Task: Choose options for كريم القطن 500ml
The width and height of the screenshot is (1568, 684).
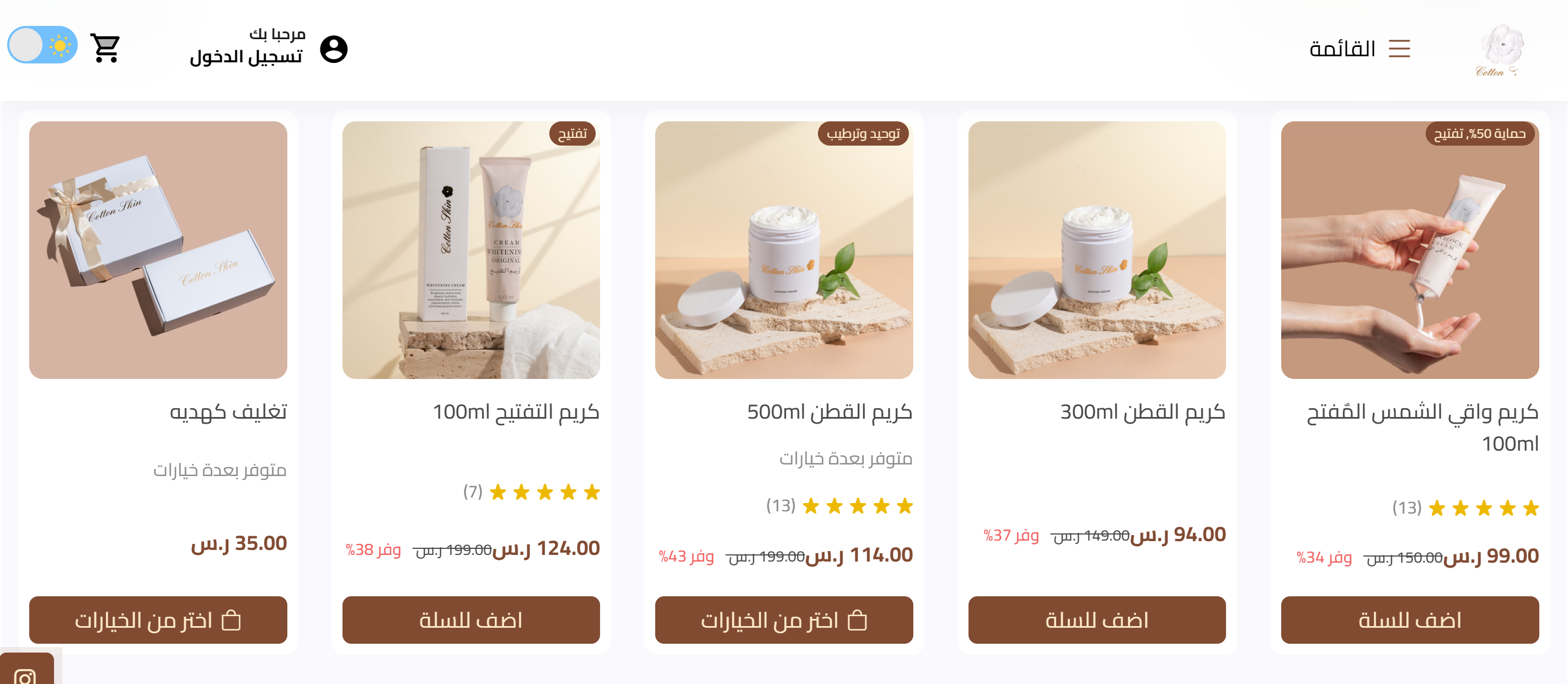Action: 783,619
